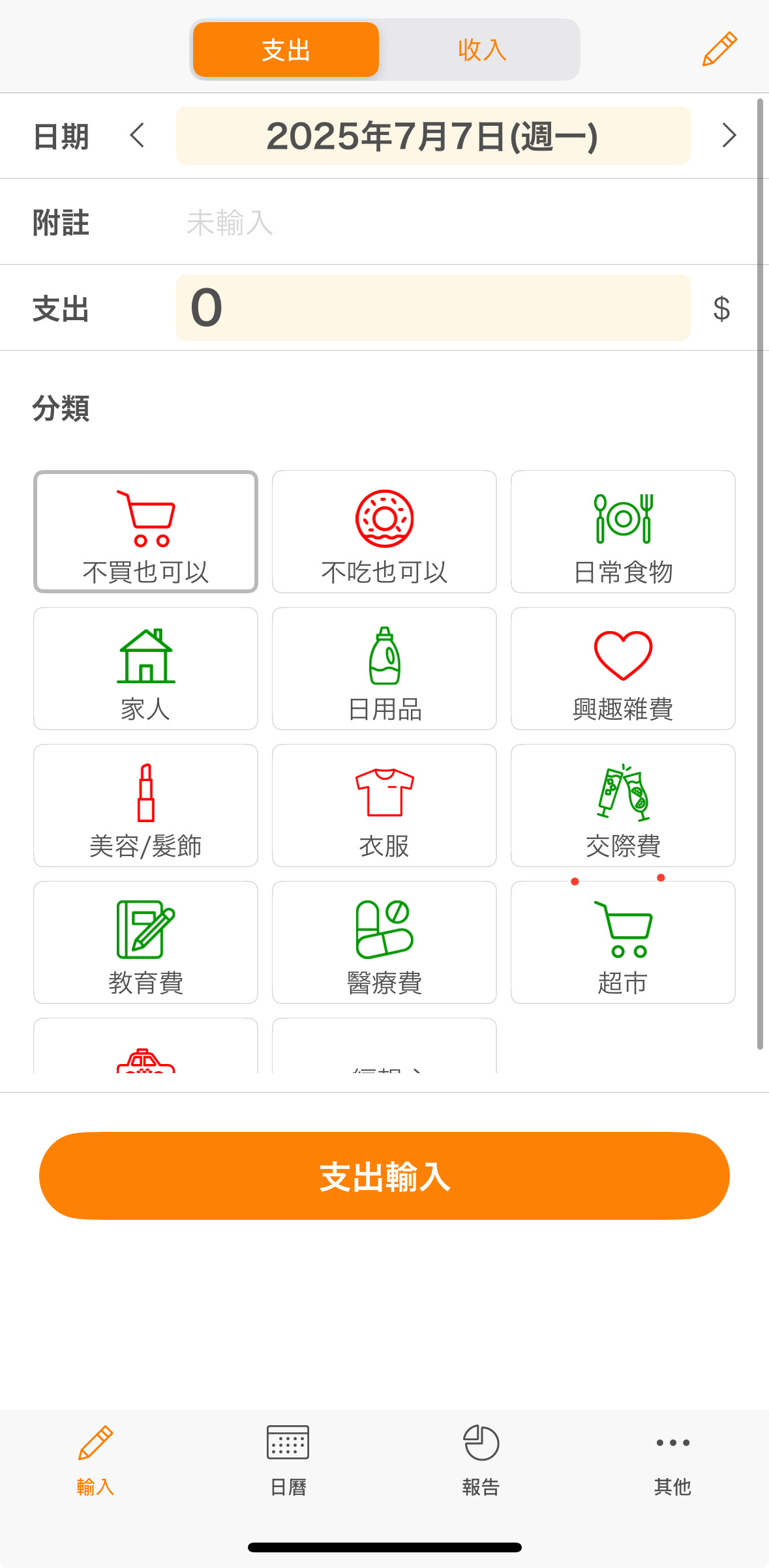The height and width of the screenshot is (1568, 769).
Task: Choose the 日用品 category
Action: coord(384,668)
